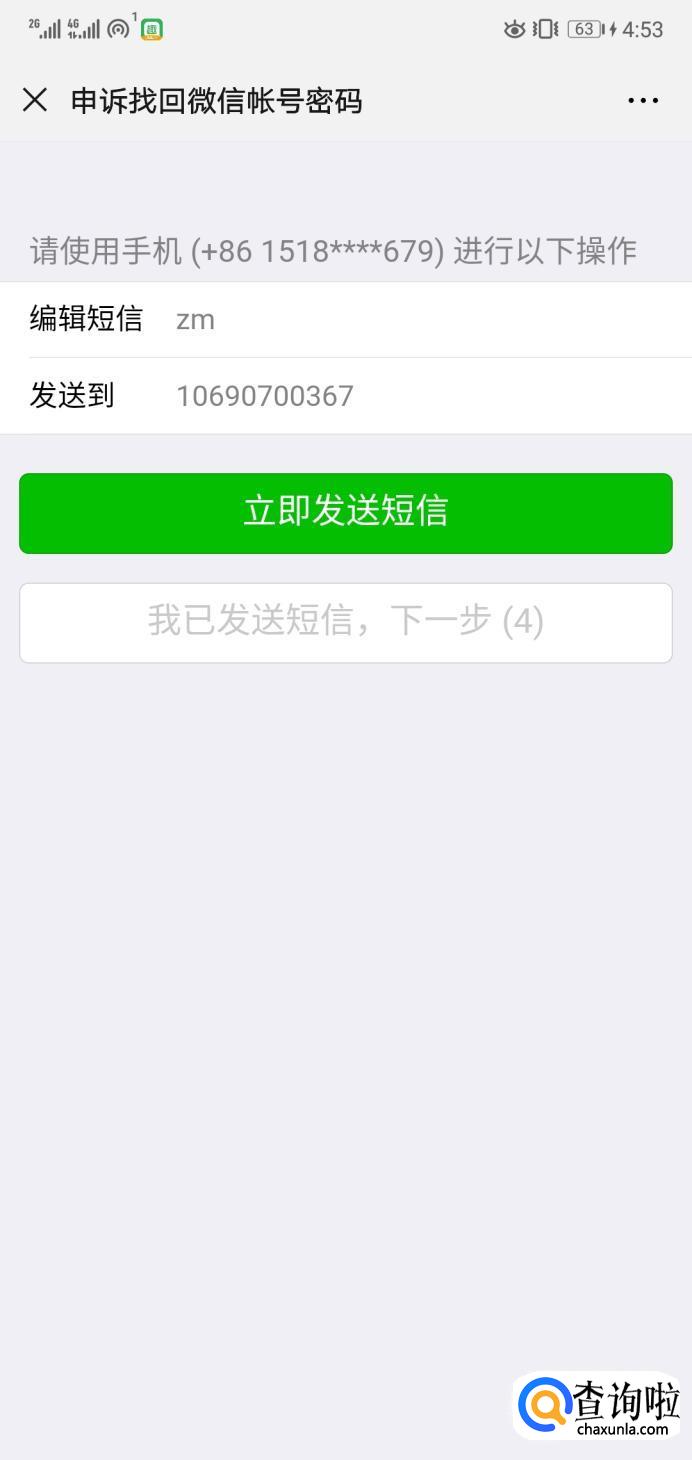Tap the green 立即发送短信 button
Image resolution: width=692 pixels, height=1460 pixels.
click(346, 513)
